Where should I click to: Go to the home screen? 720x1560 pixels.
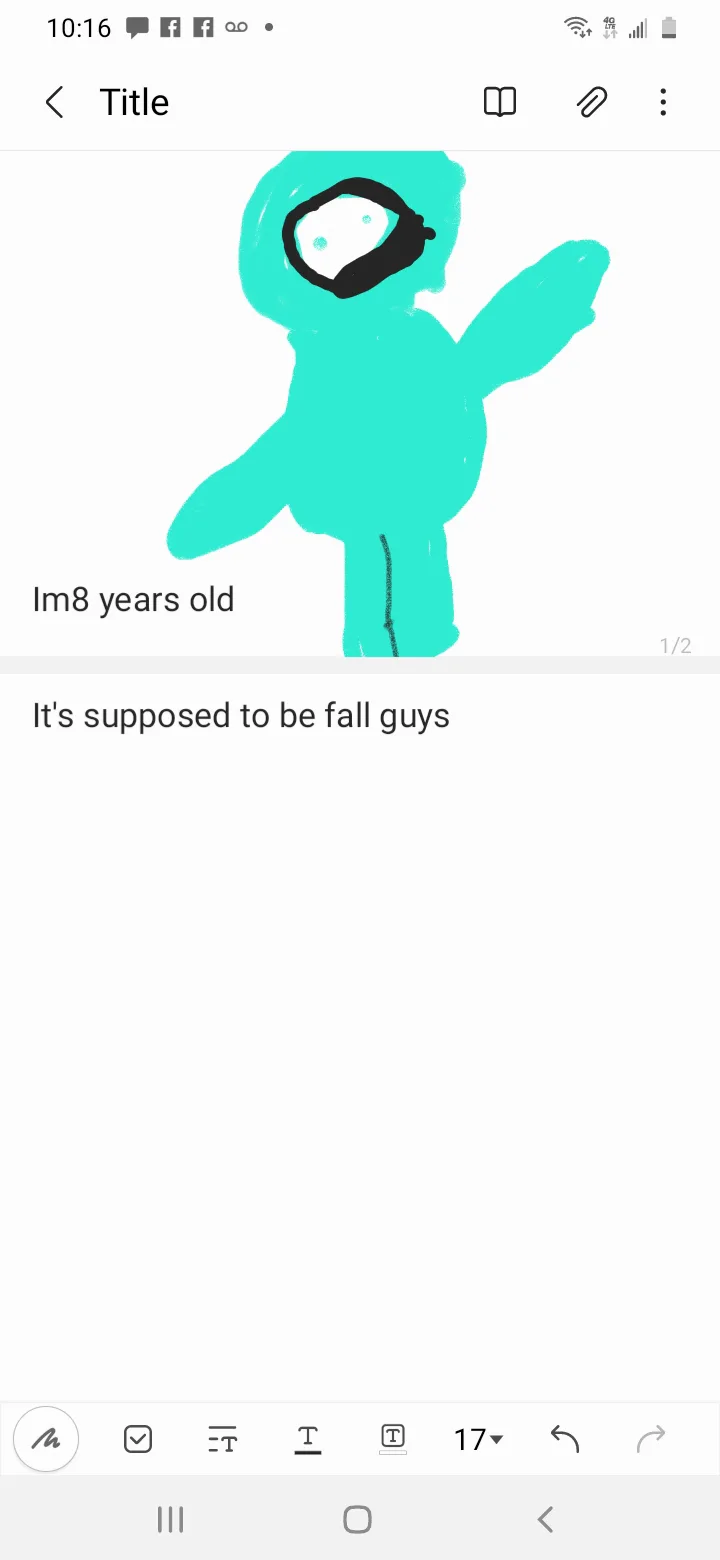358,1520
